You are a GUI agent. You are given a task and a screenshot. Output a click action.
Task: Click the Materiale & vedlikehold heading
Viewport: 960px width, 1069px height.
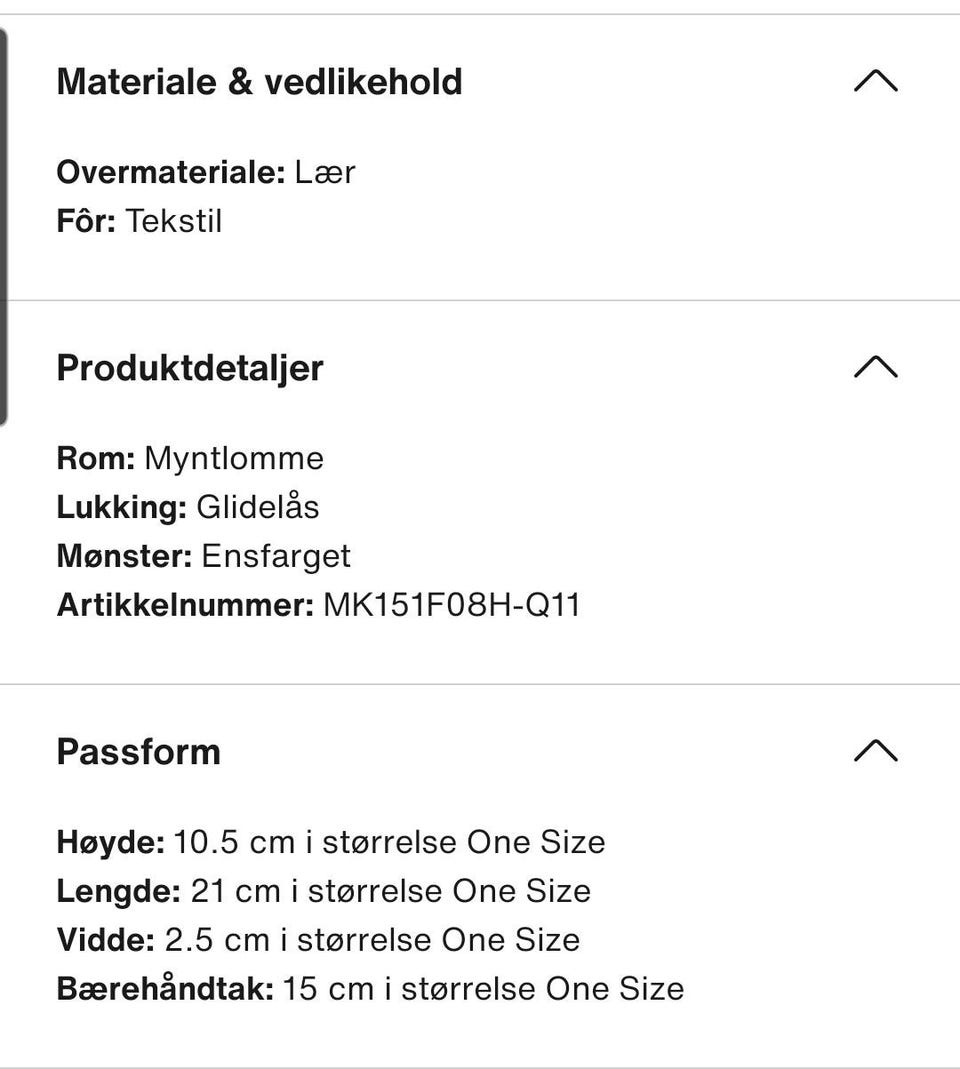tap(260, 81)
